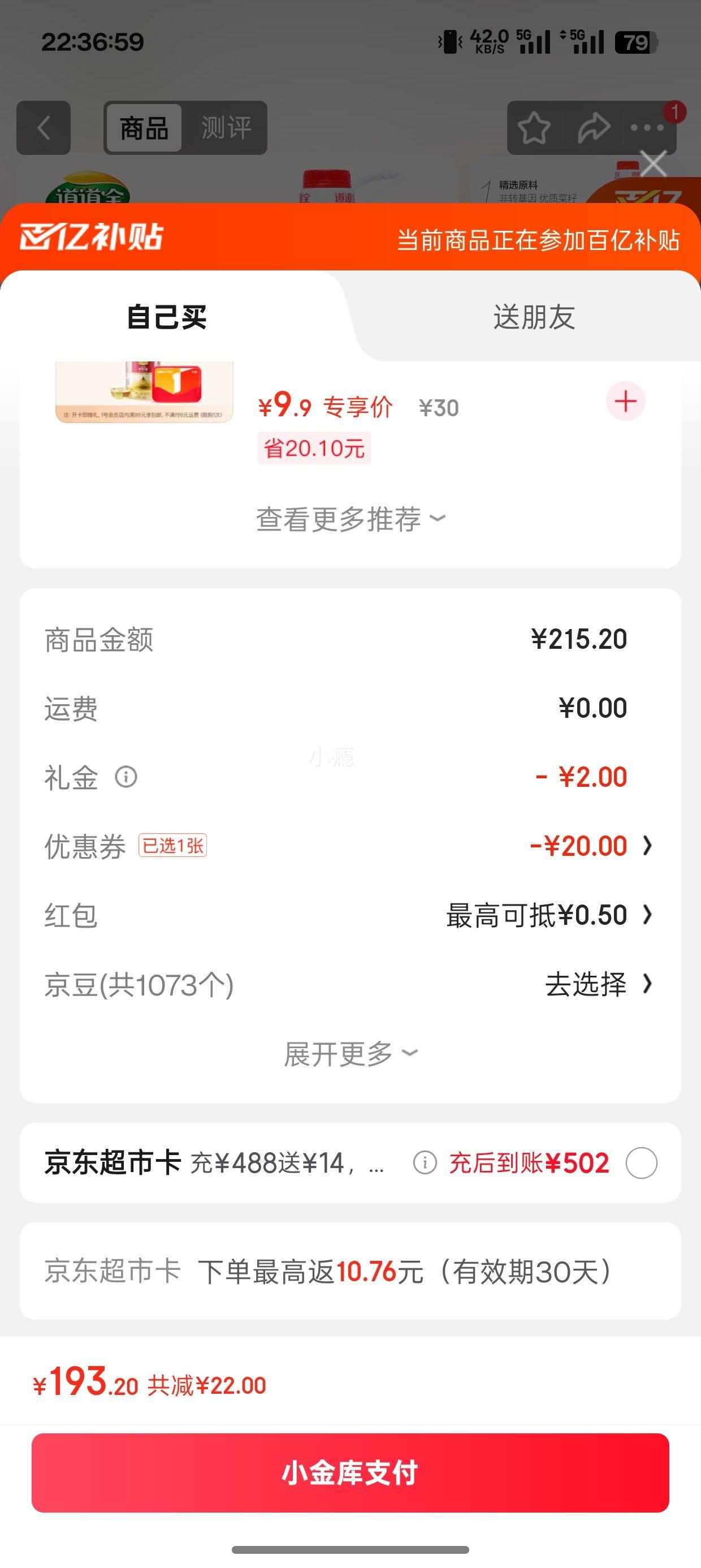
Task: Select the 京东超市卡 top-up option
Action: tap(642, 1163)
